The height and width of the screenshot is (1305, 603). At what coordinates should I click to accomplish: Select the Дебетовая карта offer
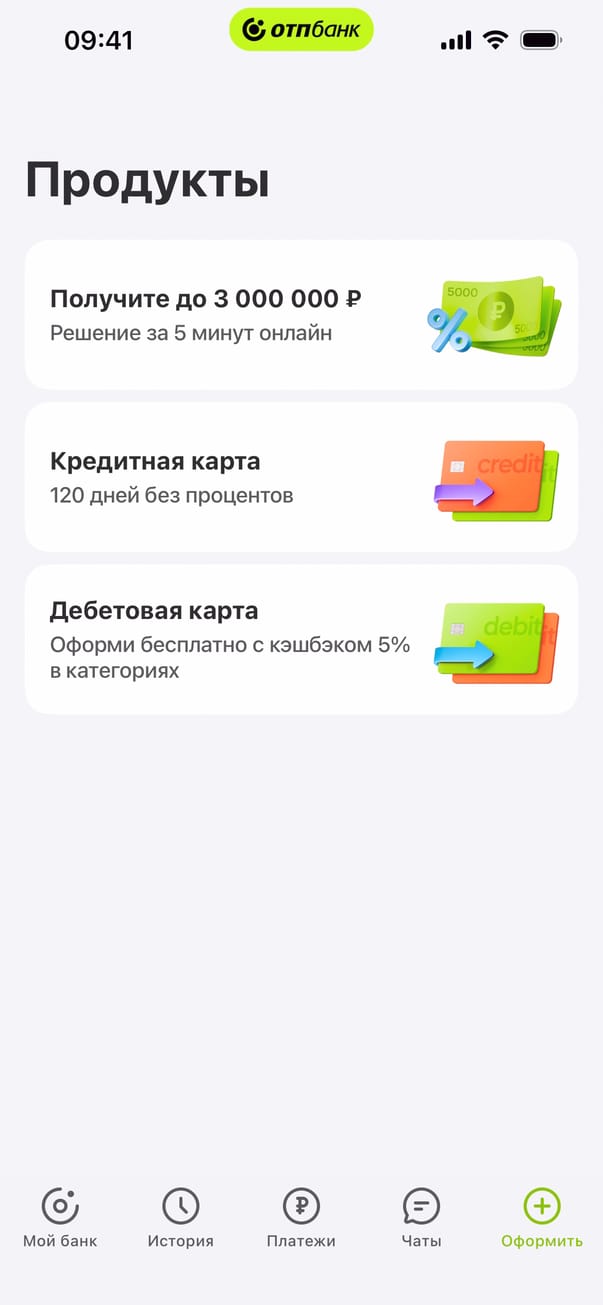300,640
